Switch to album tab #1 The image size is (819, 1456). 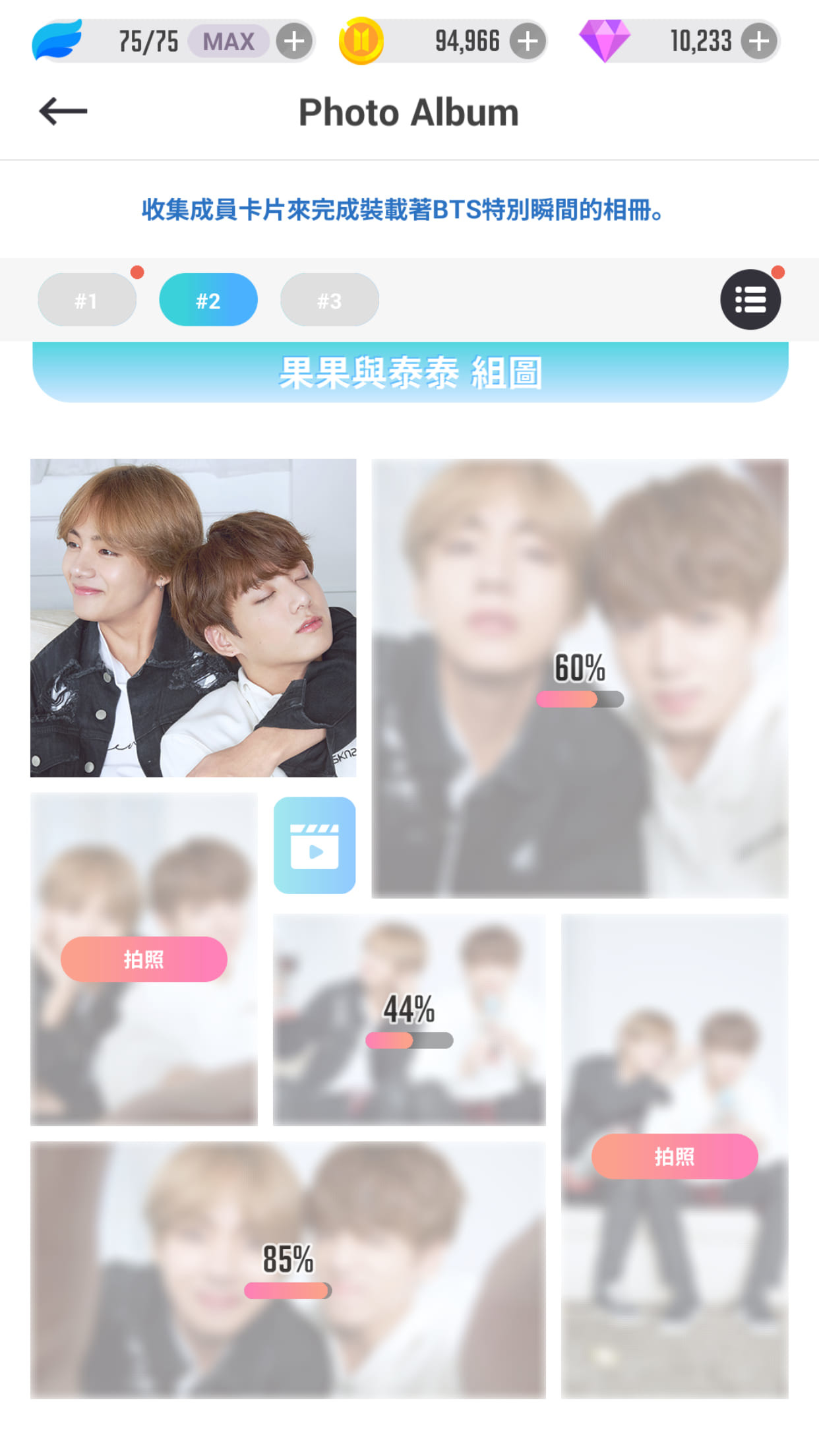pos(87,300)
